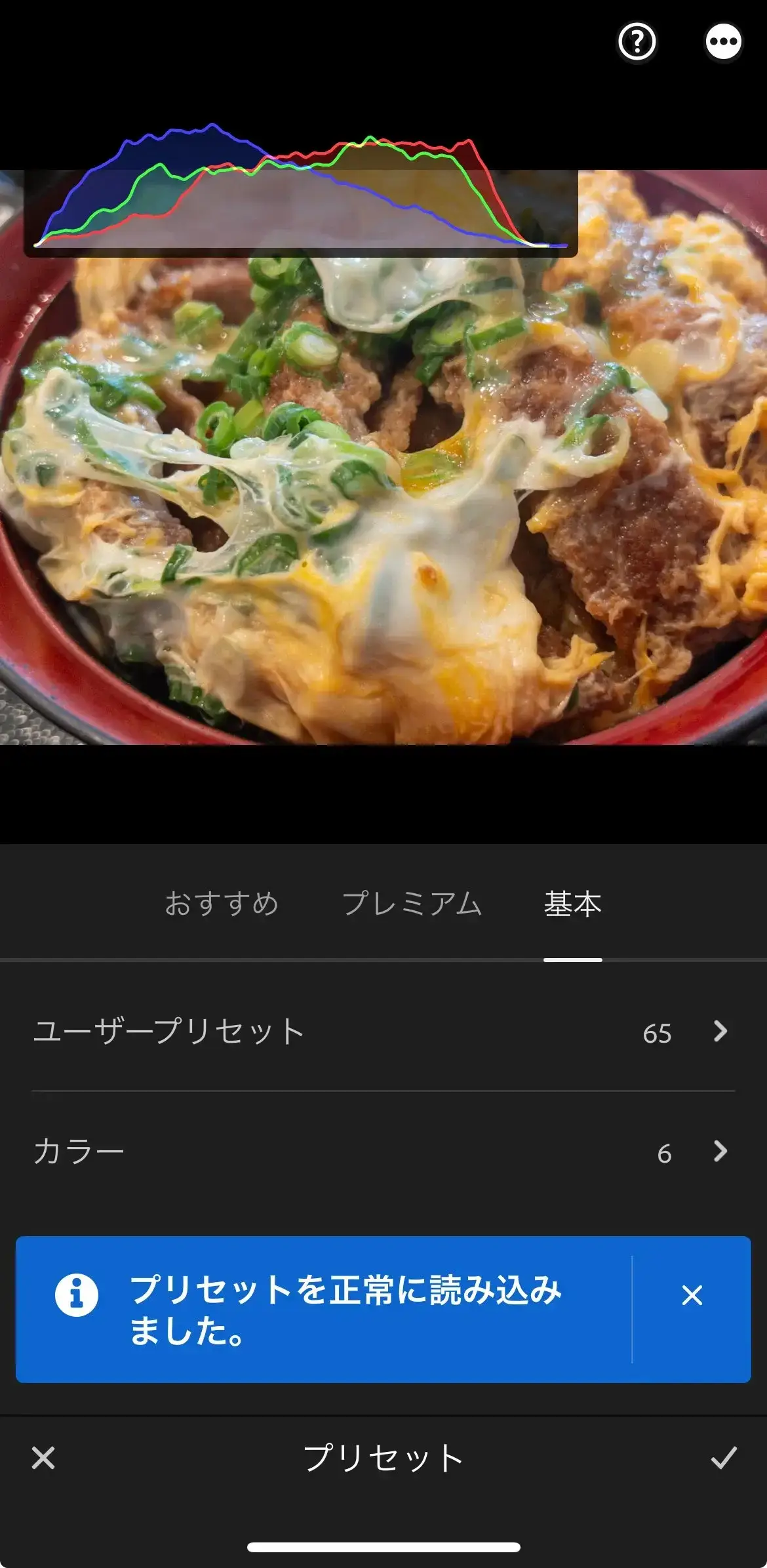
Task: Switch to the プレミアム tab
Action: (412, 903)
